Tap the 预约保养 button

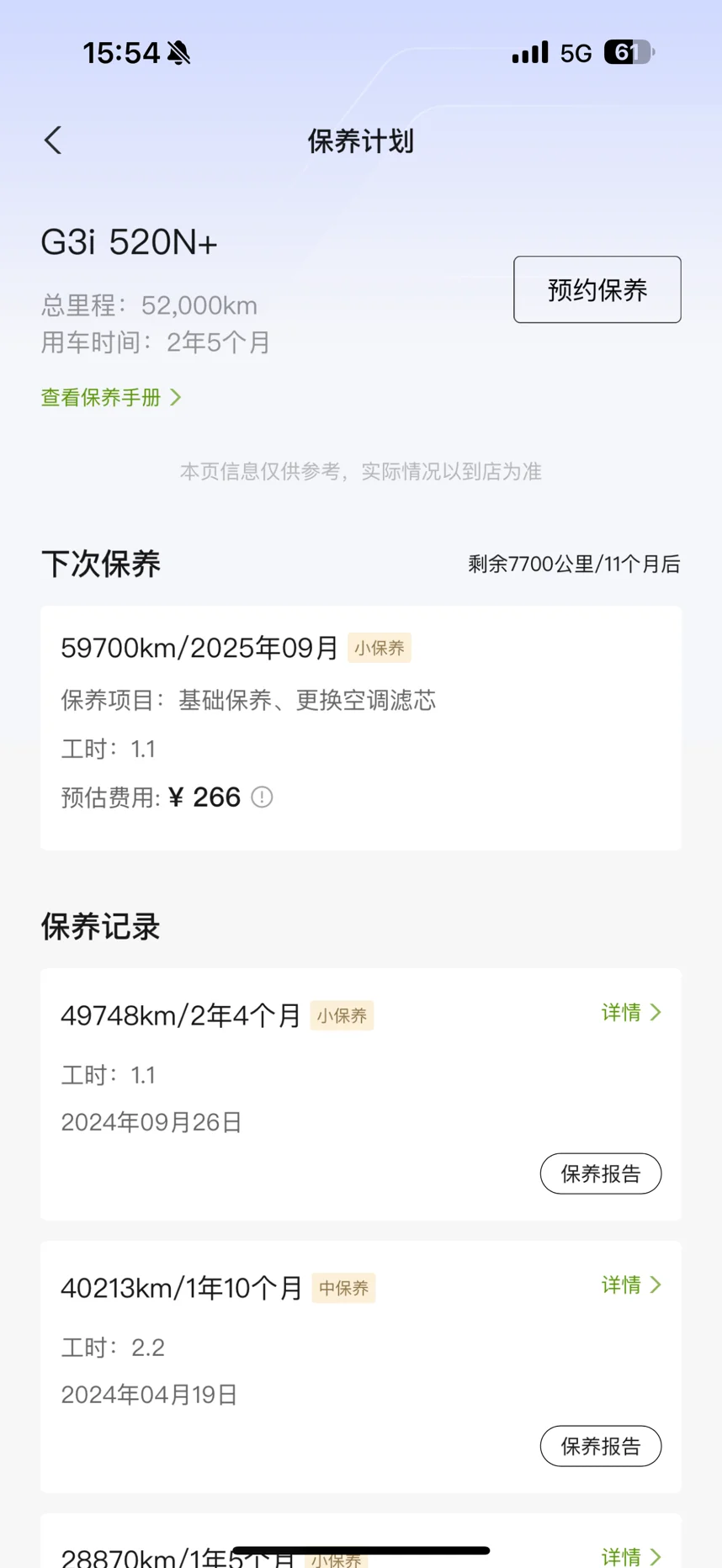tap(597, 289)
